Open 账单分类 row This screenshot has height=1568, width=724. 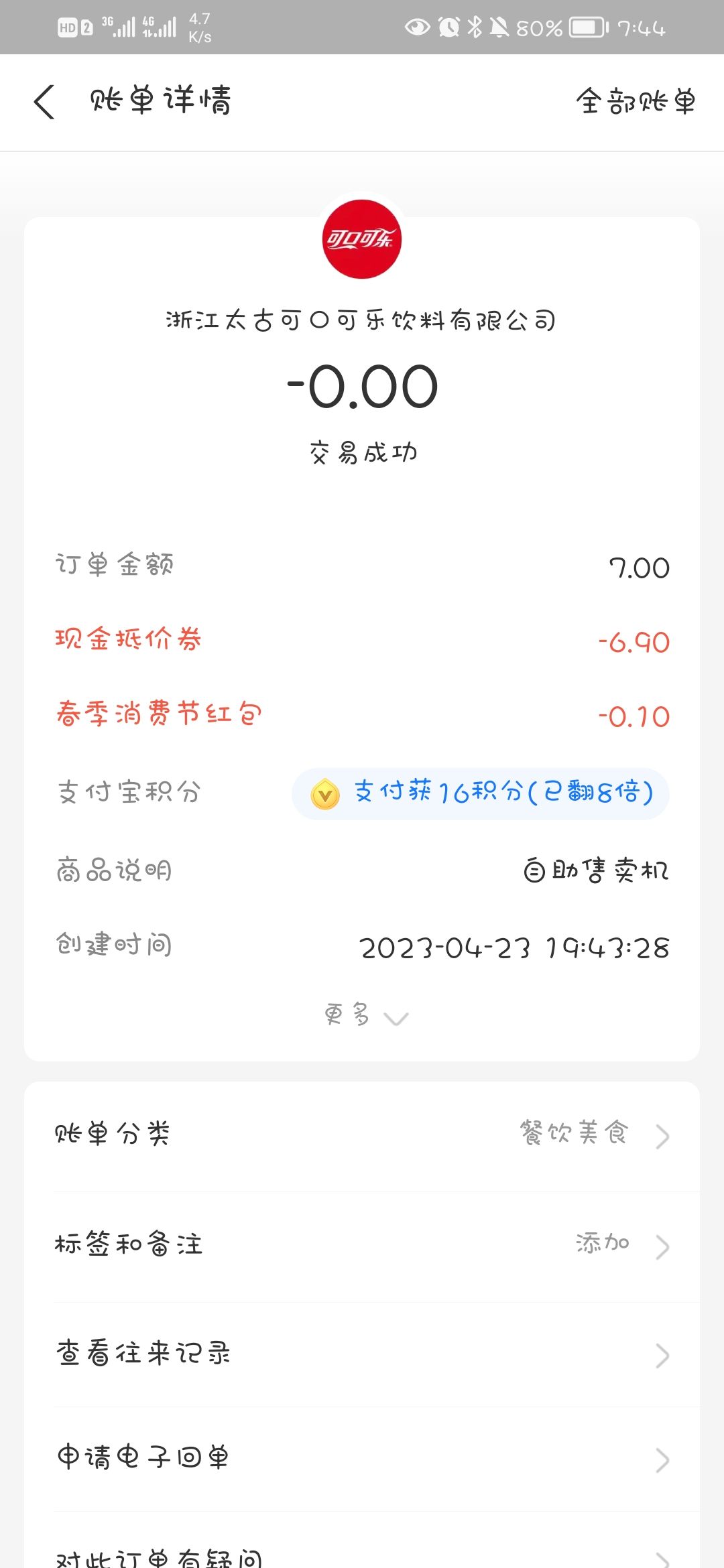coord(362,1135)
